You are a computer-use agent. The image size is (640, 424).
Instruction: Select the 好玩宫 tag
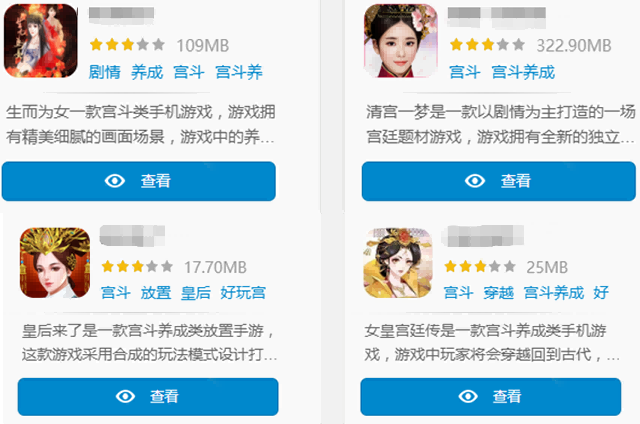[243, 293]
